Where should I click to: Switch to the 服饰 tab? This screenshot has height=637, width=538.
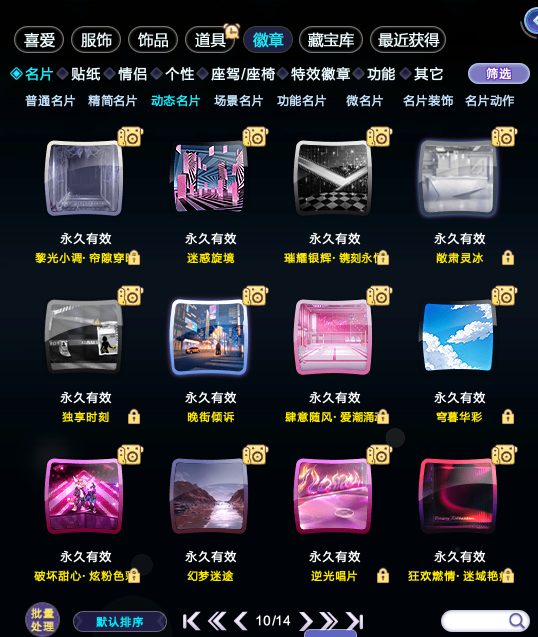pyautogui.click(x=96, y=40)
